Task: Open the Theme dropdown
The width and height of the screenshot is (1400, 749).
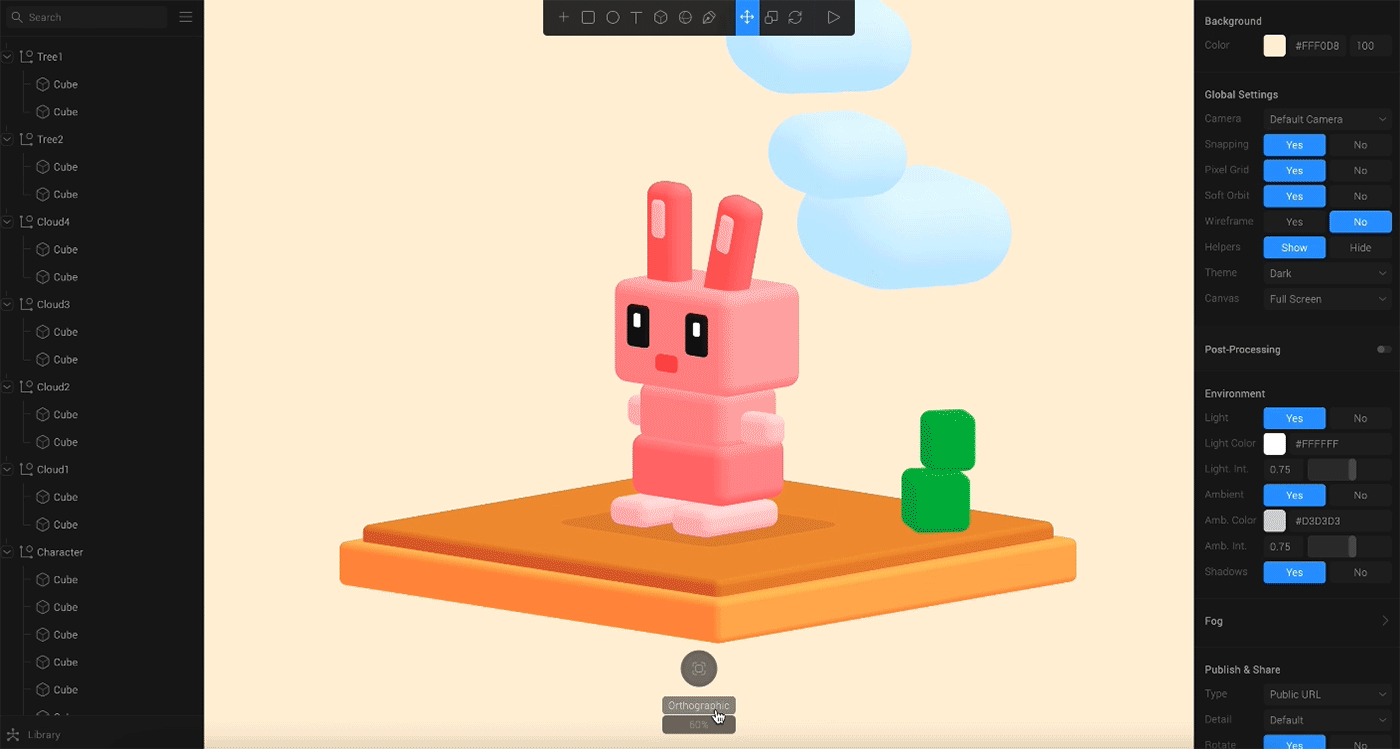Action: tap(1327, 273)
